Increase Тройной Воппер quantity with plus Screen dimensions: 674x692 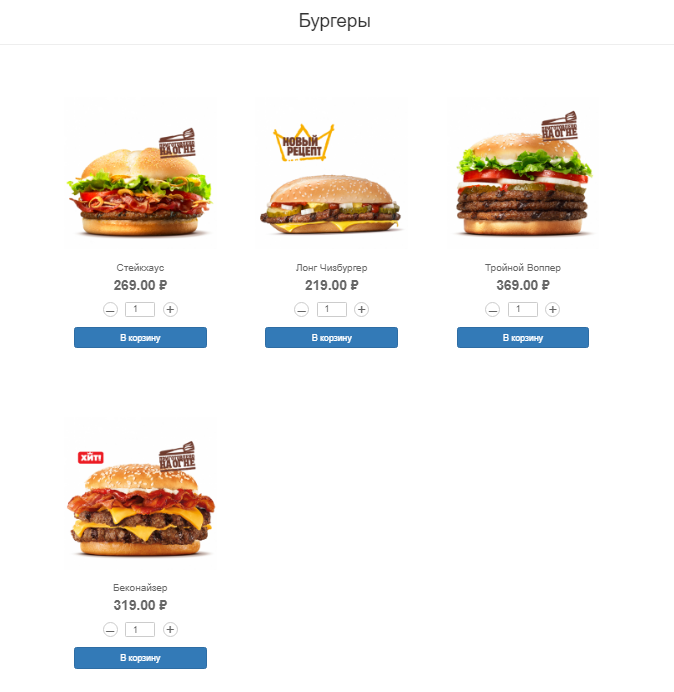click(552, 310)
